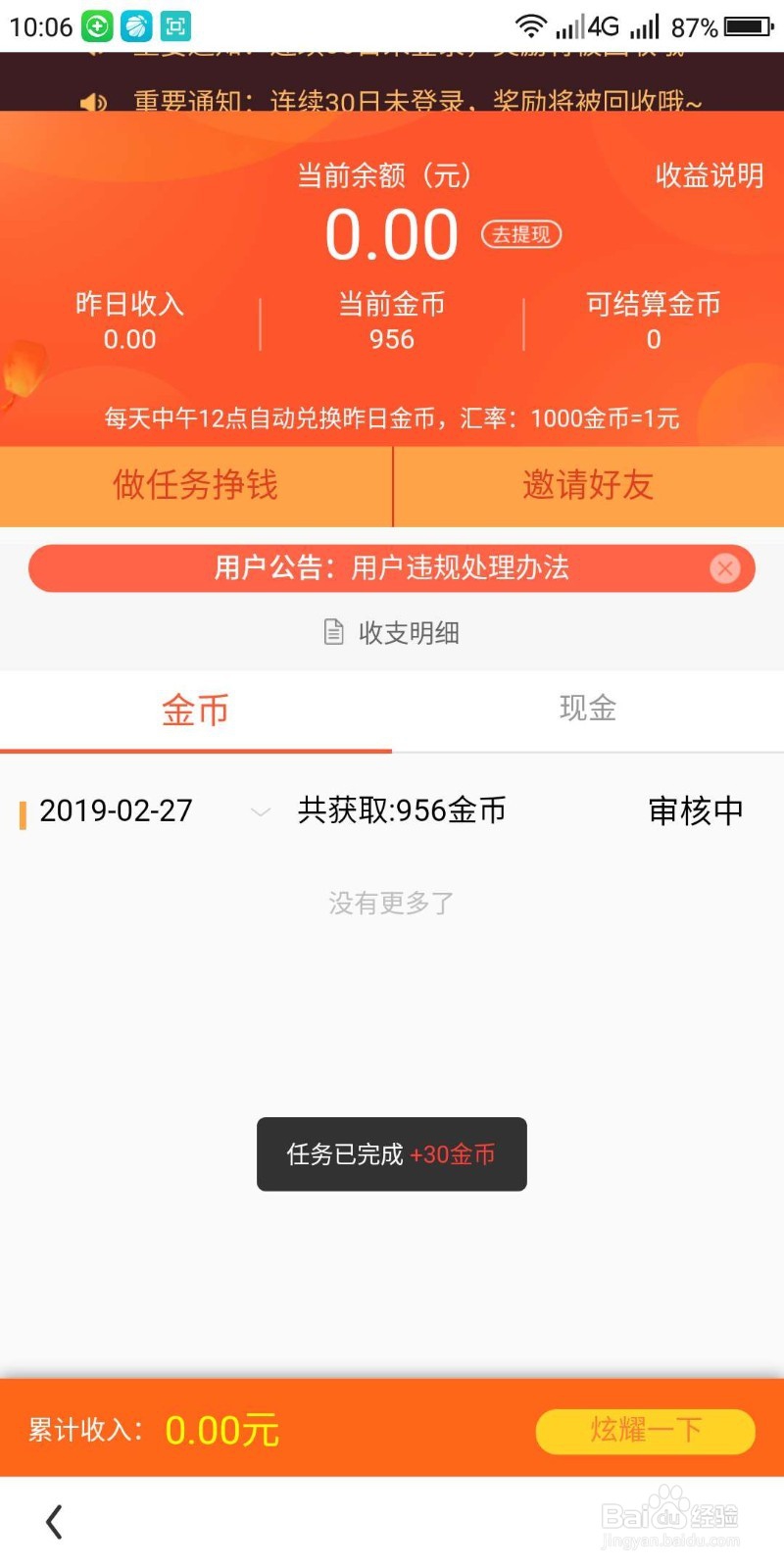Dismiss the 用户公告 announcement banner
784x1568 pixels.
click(x=725, y=568)
